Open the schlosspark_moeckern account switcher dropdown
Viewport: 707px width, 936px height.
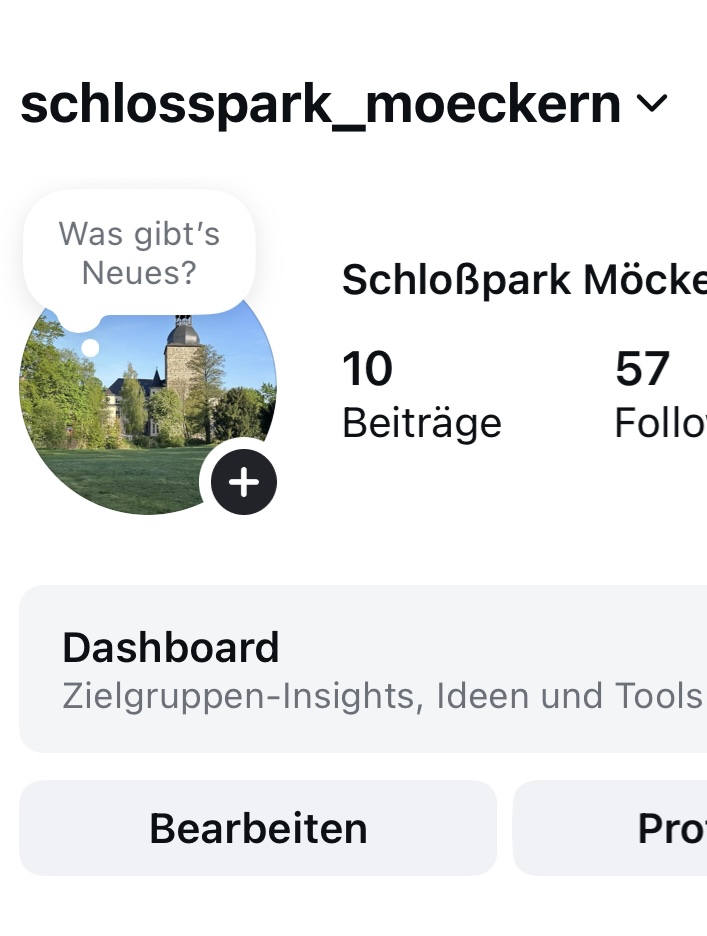(x=651, y=103)
